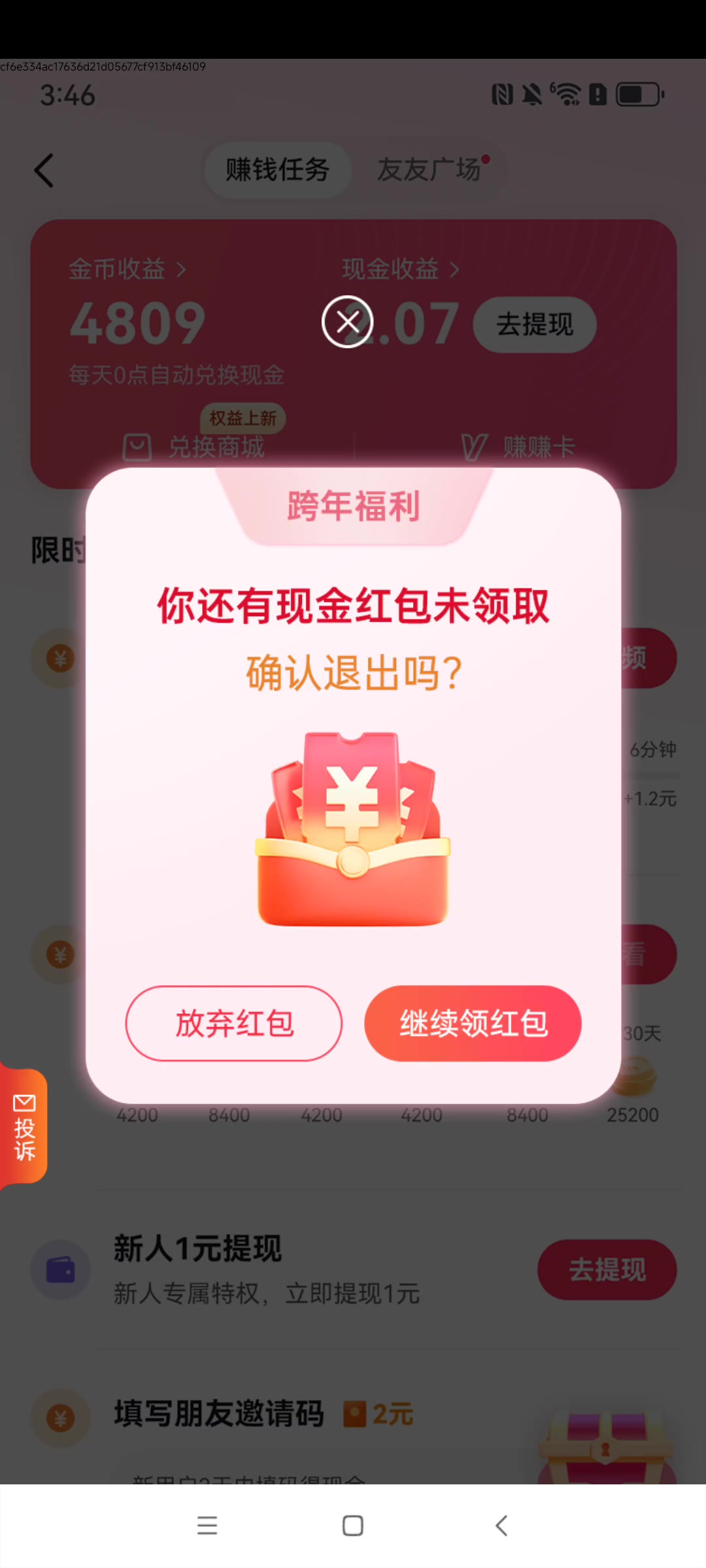Tap 继续领红包 to keep claiming
Image resolution: width=706 pixels, height=1568 pixels.
point(473,1023)
